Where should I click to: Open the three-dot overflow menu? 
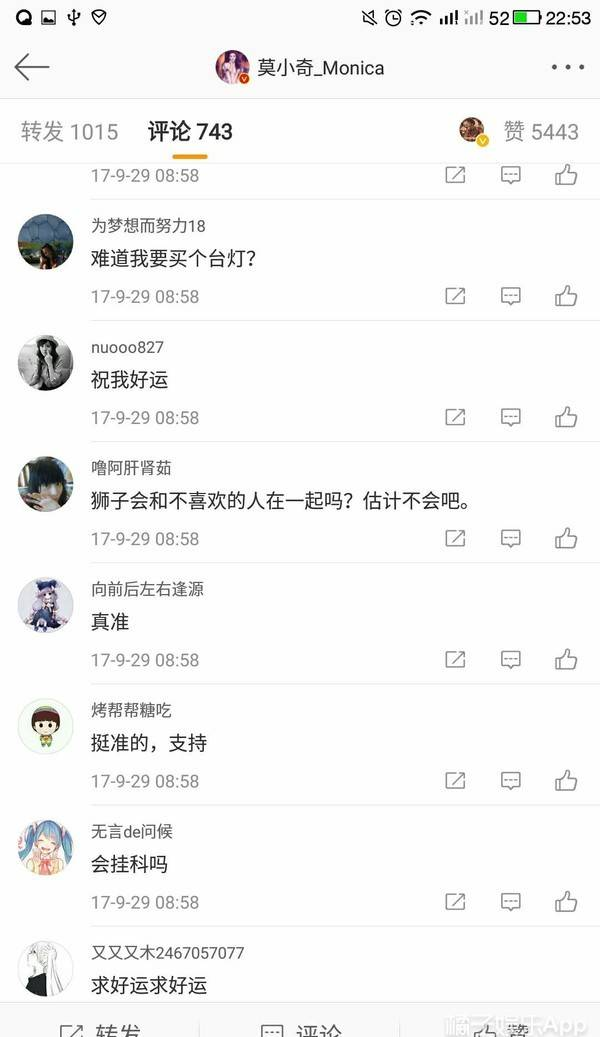click(567, 67)
